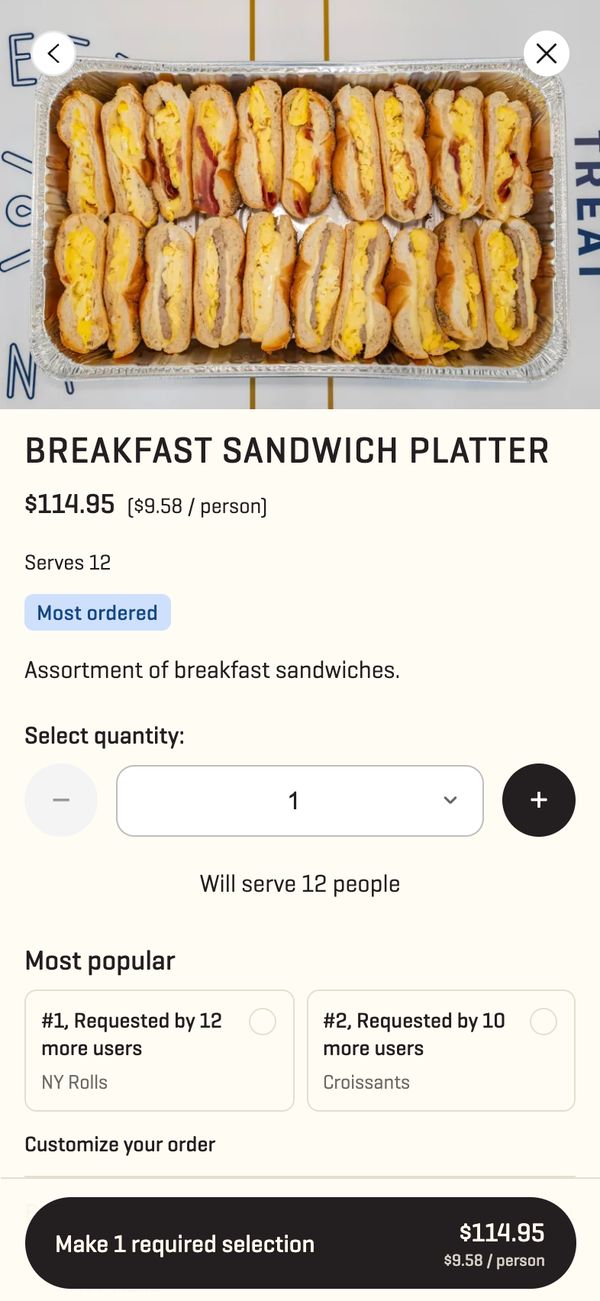Decrease quantity with the minus button
600x1301 pixels.
click(61, 800)
